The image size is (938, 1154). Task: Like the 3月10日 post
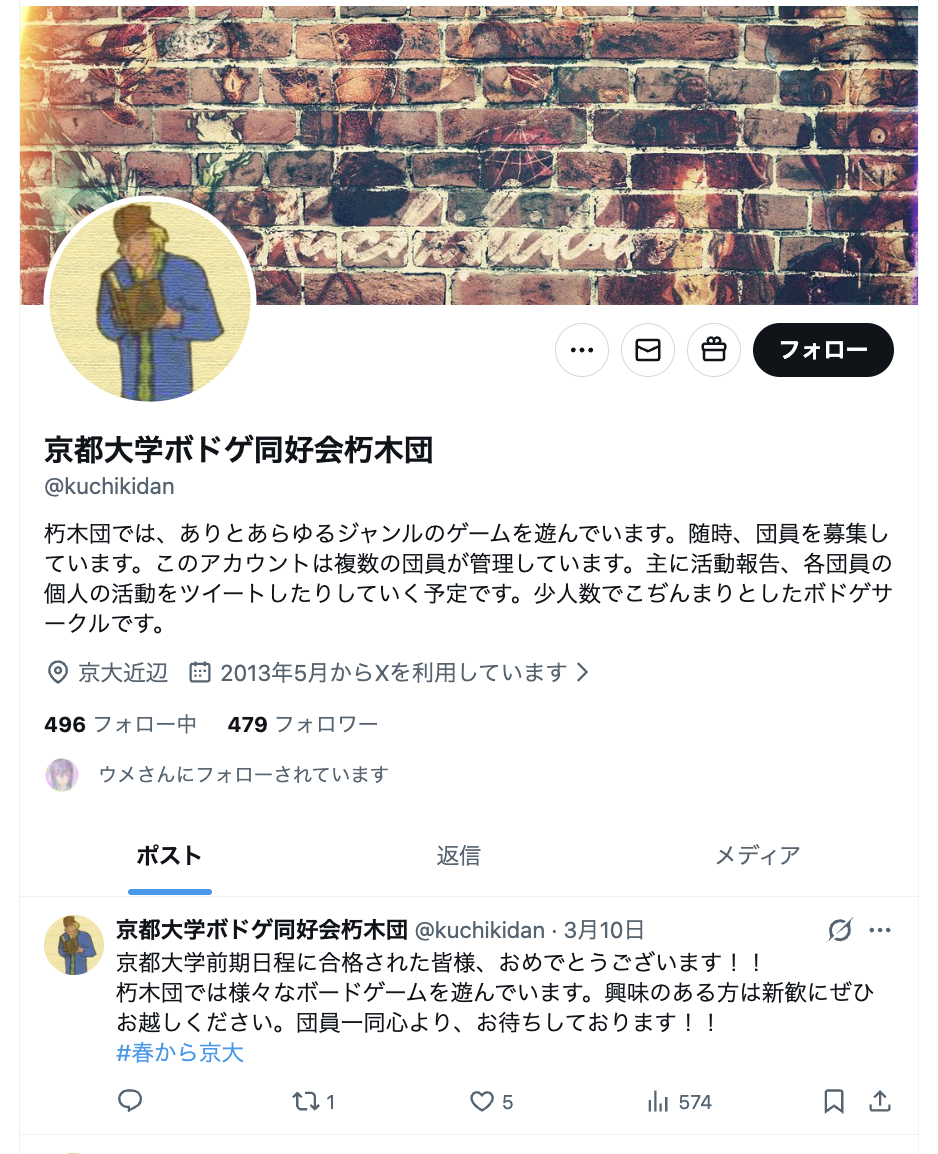point(483,1102)
